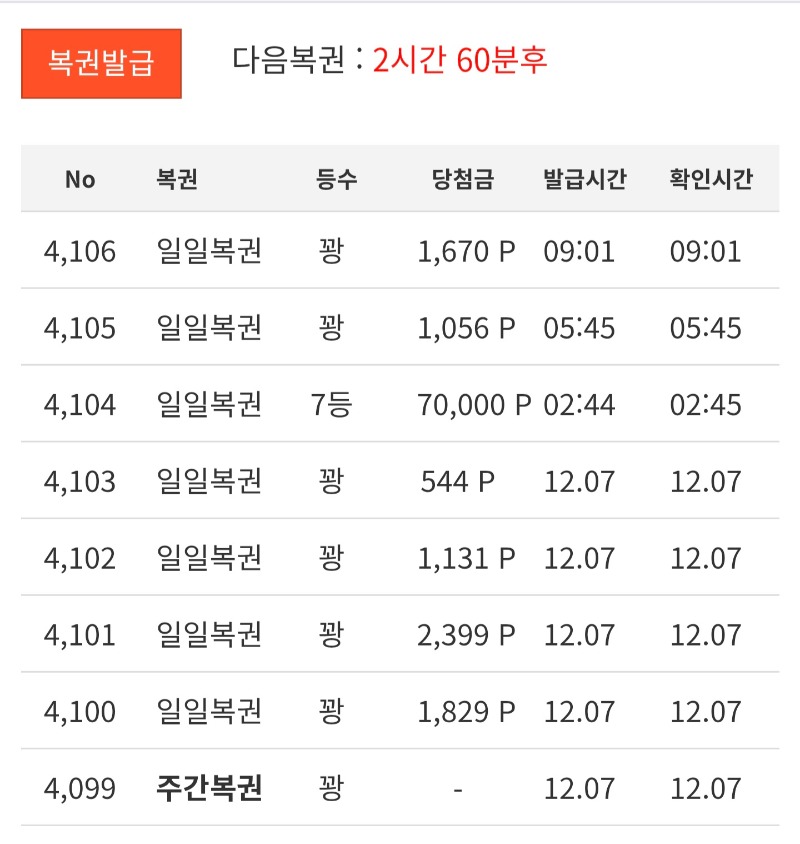Select lottery record number 4,106
The width and height of the screenshot is (800, 844).
tap(80, 251)
